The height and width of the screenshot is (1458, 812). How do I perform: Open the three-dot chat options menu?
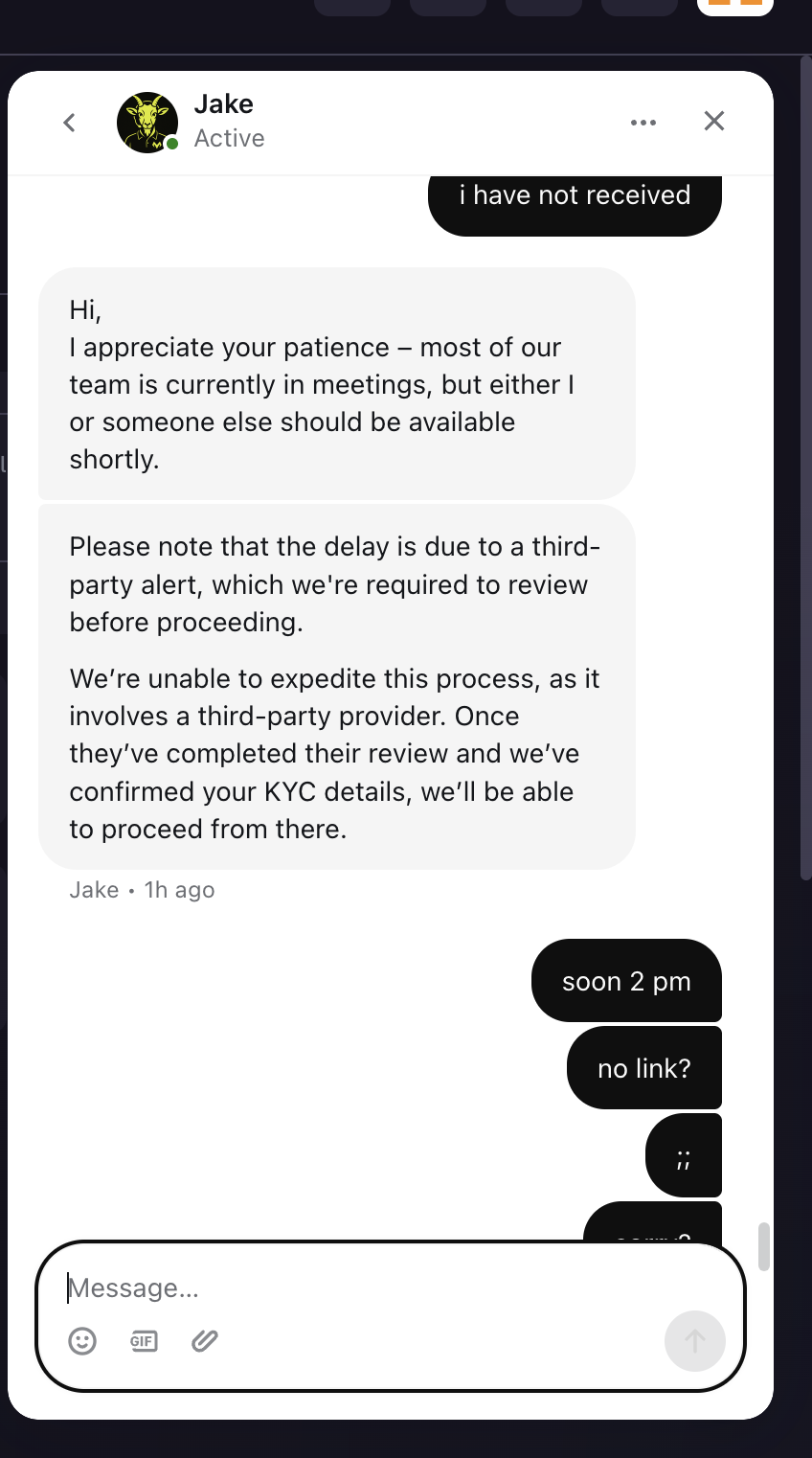pos(643,123)
